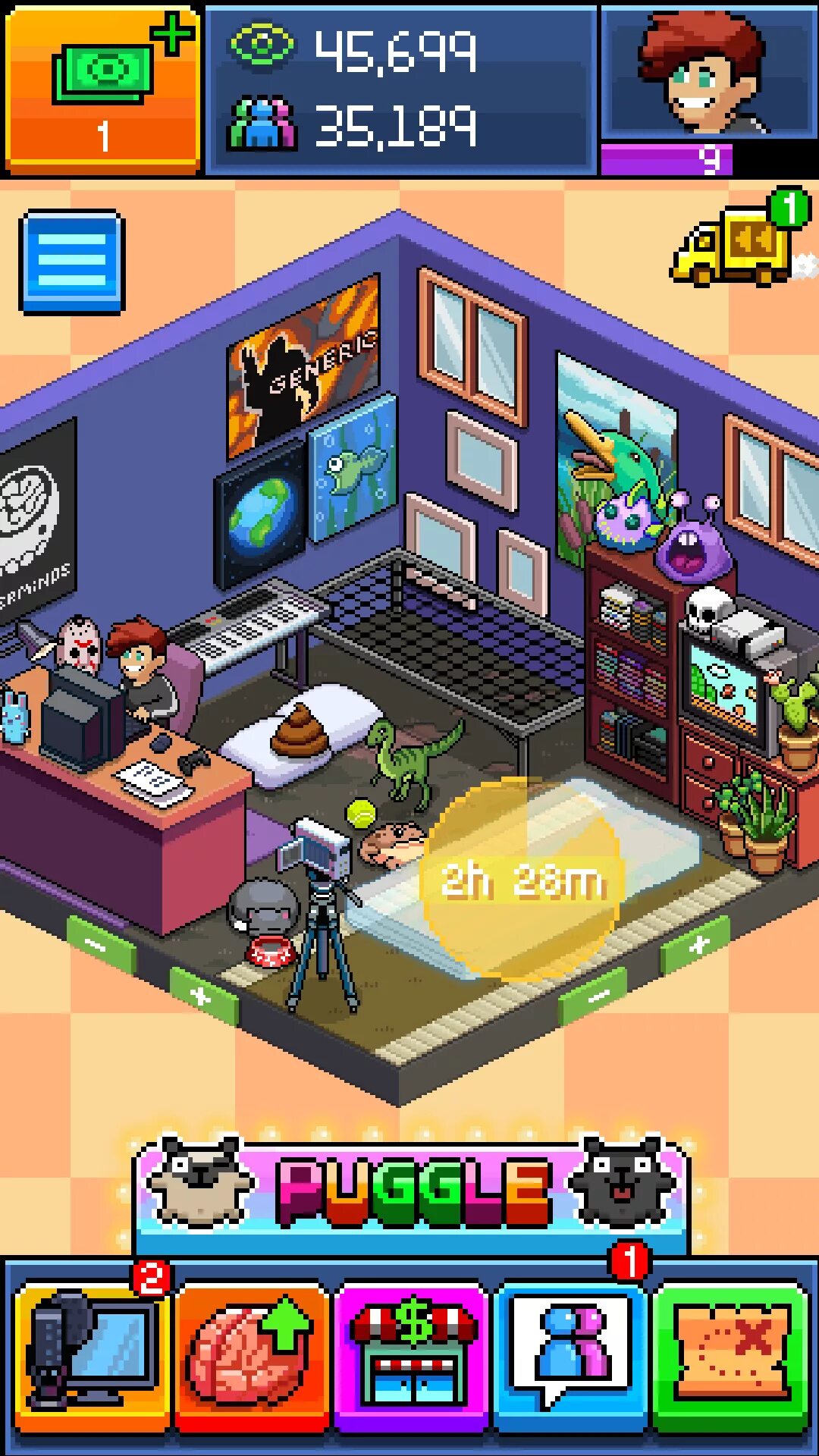Select the brain knowledge upgrade icon
The image size is (819, 1456).
246,1357
